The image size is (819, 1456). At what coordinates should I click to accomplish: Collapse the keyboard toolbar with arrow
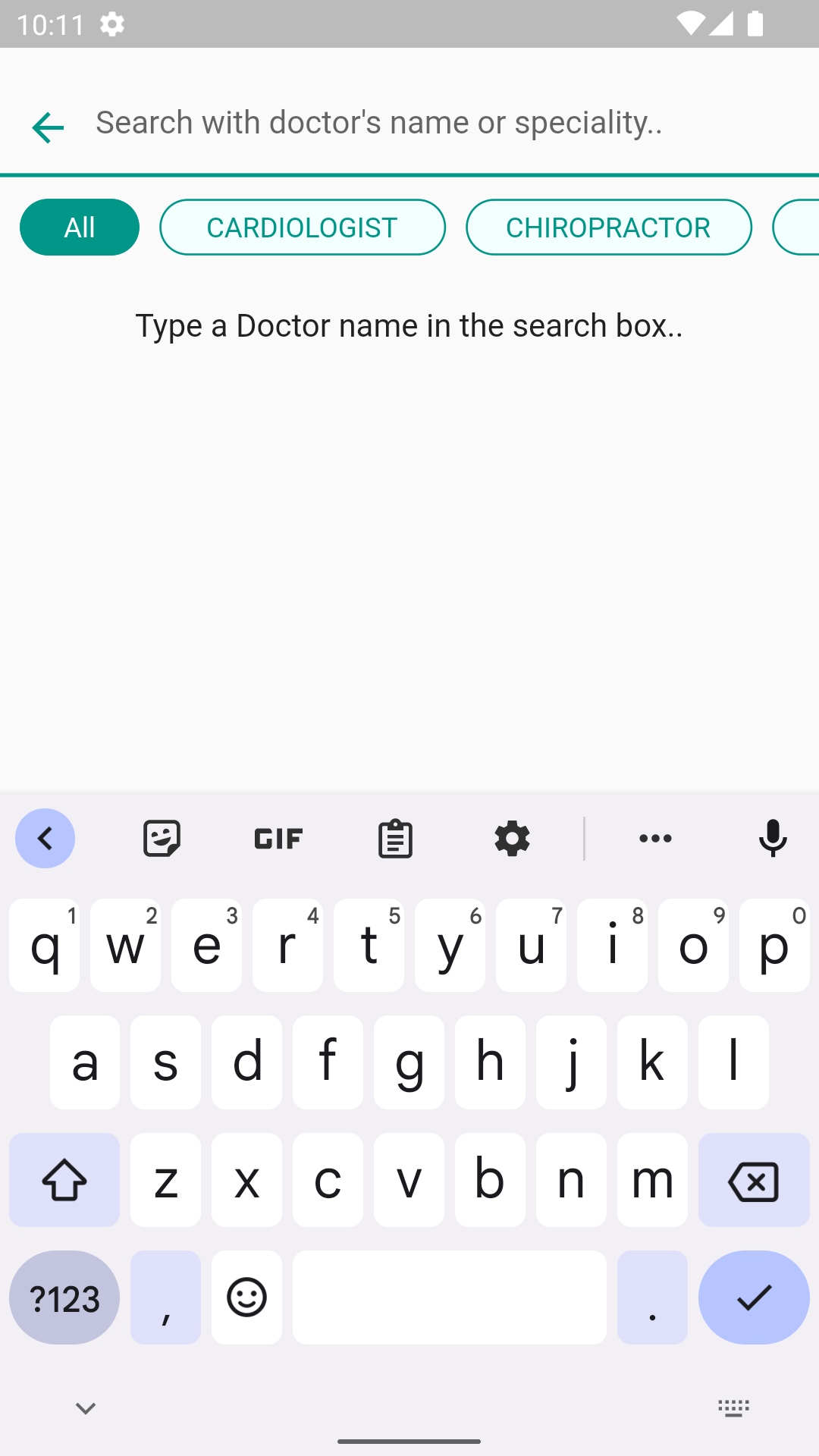pyautogui.click(x=45, y=839)
